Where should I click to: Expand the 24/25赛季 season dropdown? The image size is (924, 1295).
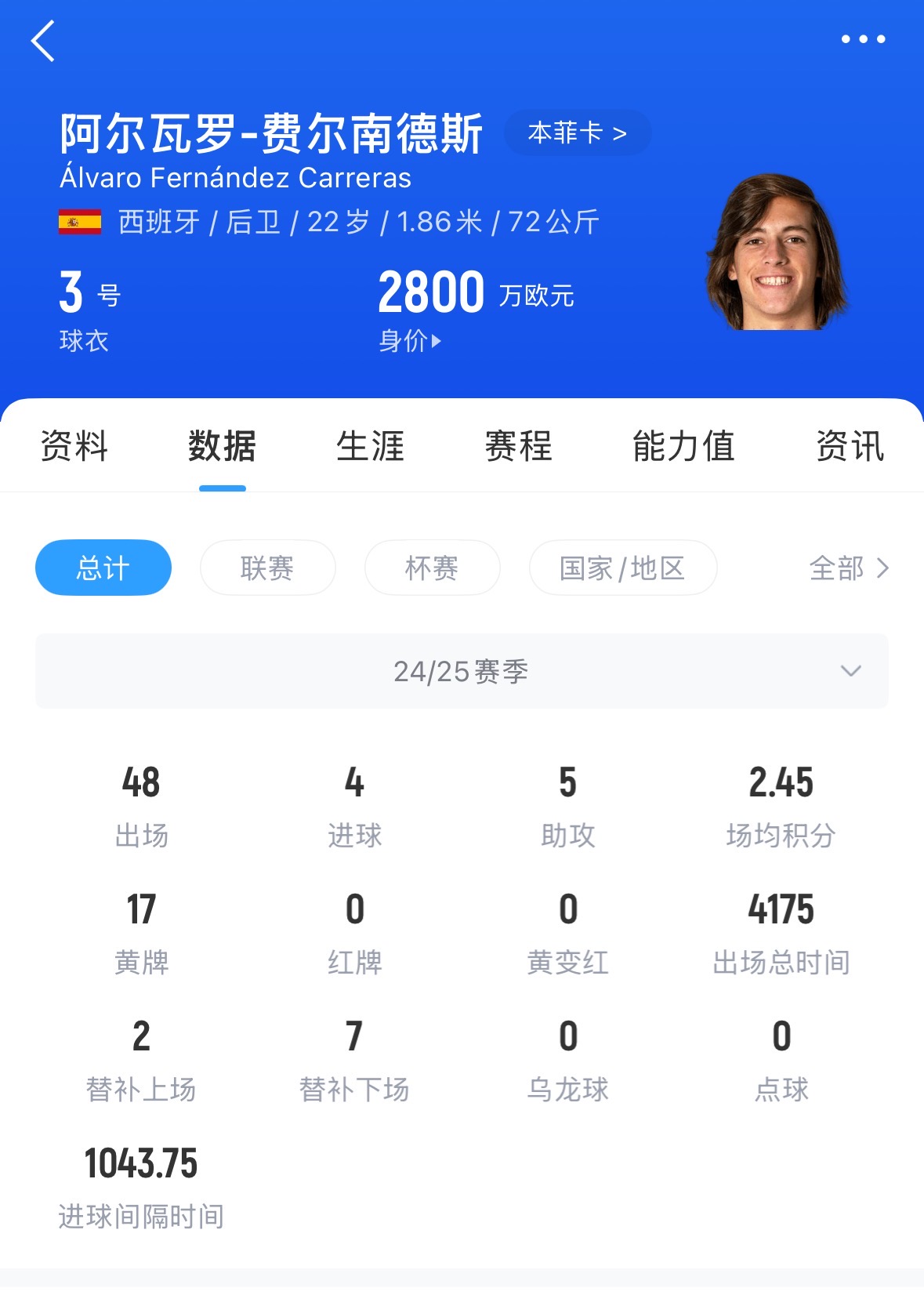[x=462, y=671]
